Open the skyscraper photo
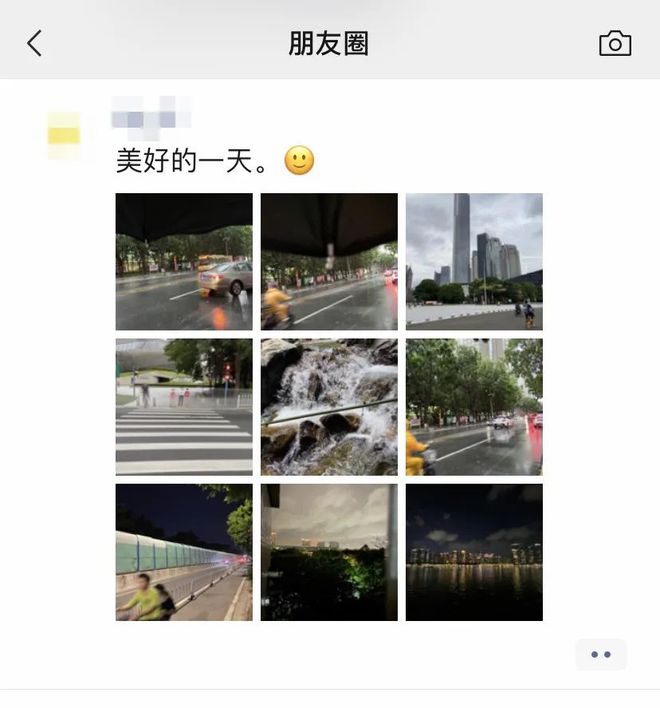 click(x=474, y=262)
